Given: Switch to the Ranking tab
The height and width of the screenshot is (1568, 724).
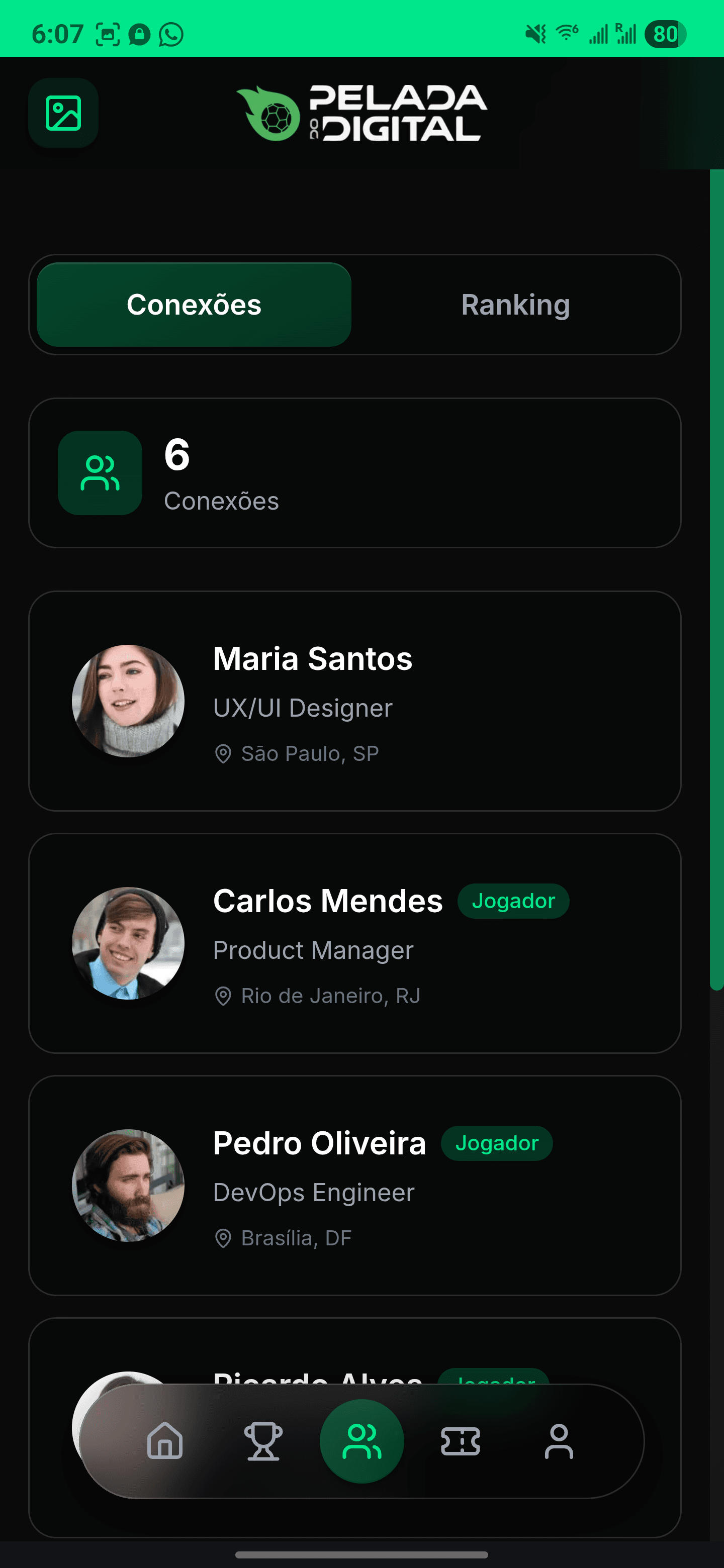Looking at the screenshot, I should (515, 305).
